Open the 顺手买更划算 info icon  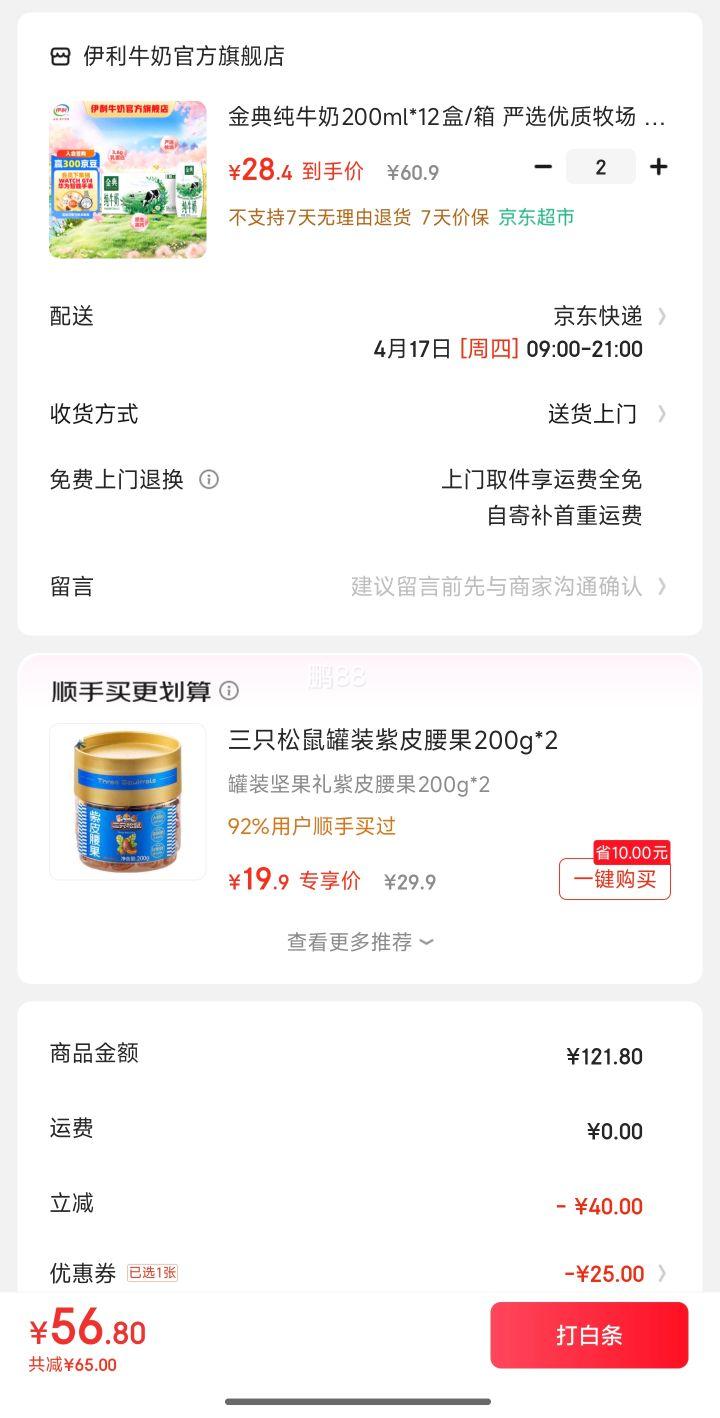click(229, 691)
